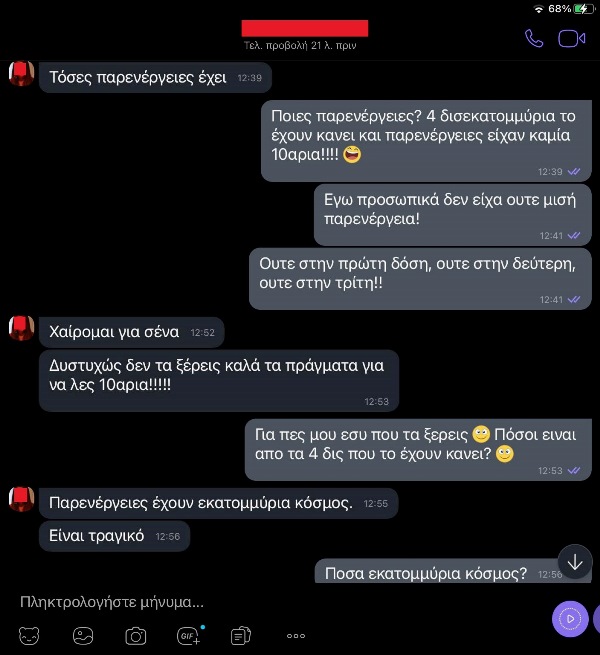Open the notes and files icon
The image size is (600, 655).
(241, 635)
